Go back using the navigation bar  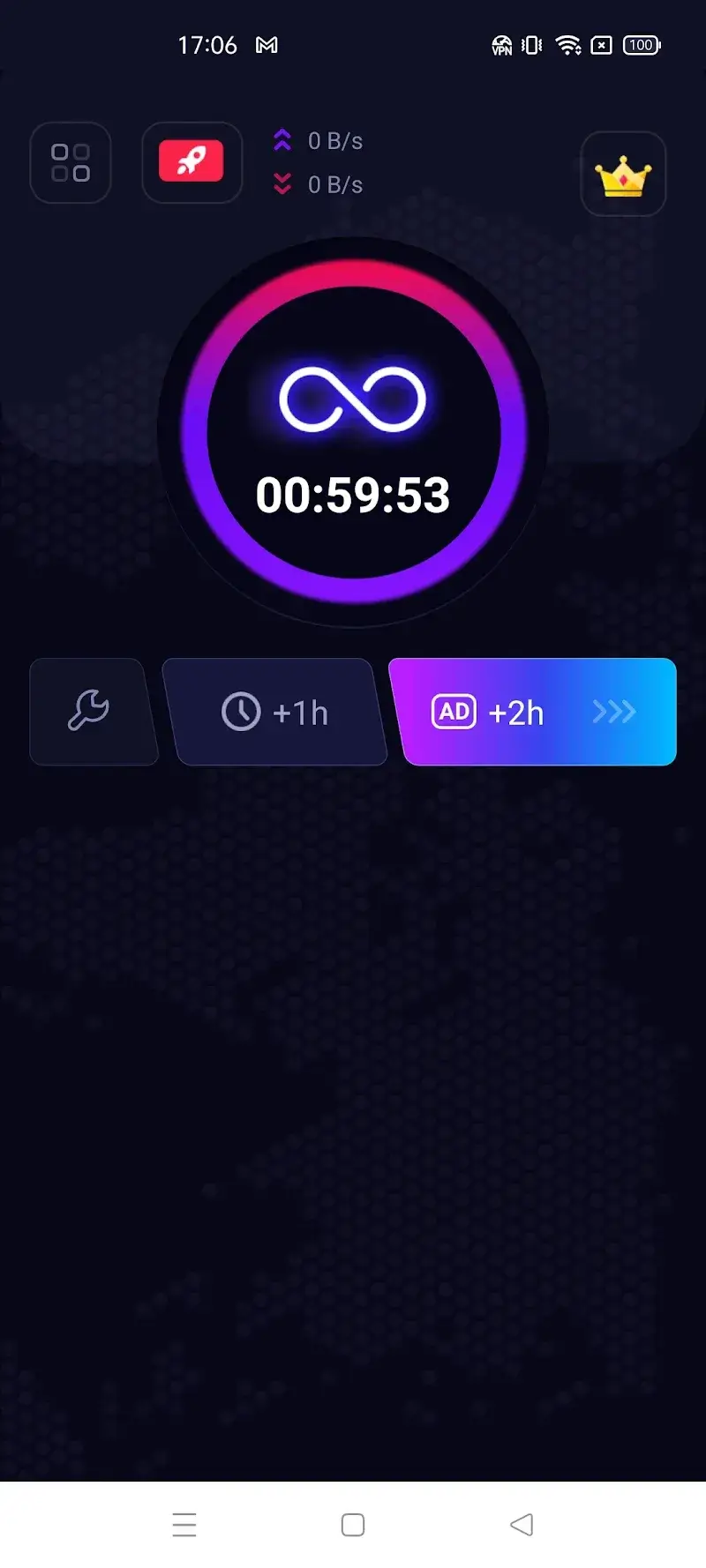click(522, 1524)
